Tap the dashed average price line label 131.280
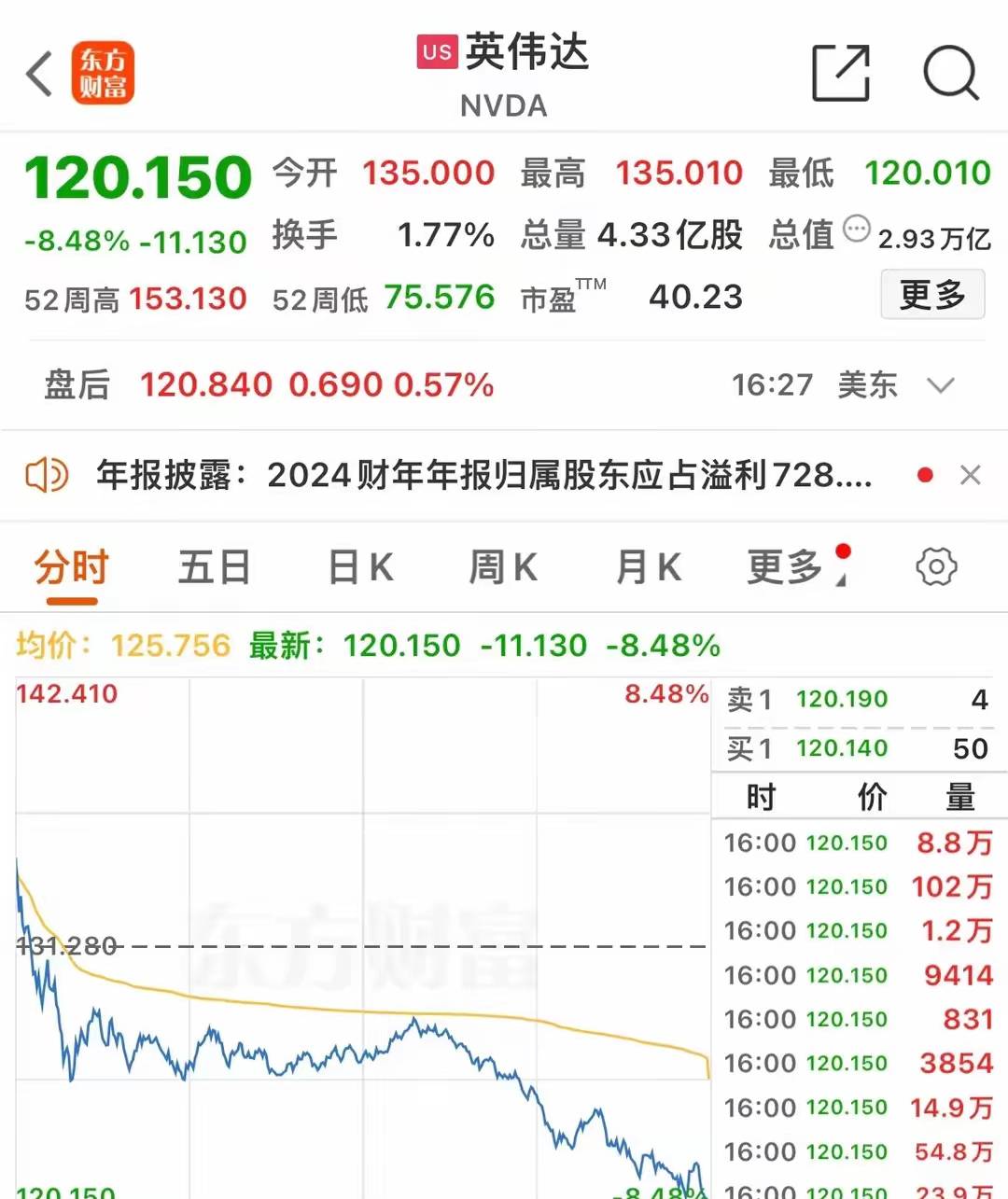This screenshot has width=1008, height=1199. [x=65, y=946]
